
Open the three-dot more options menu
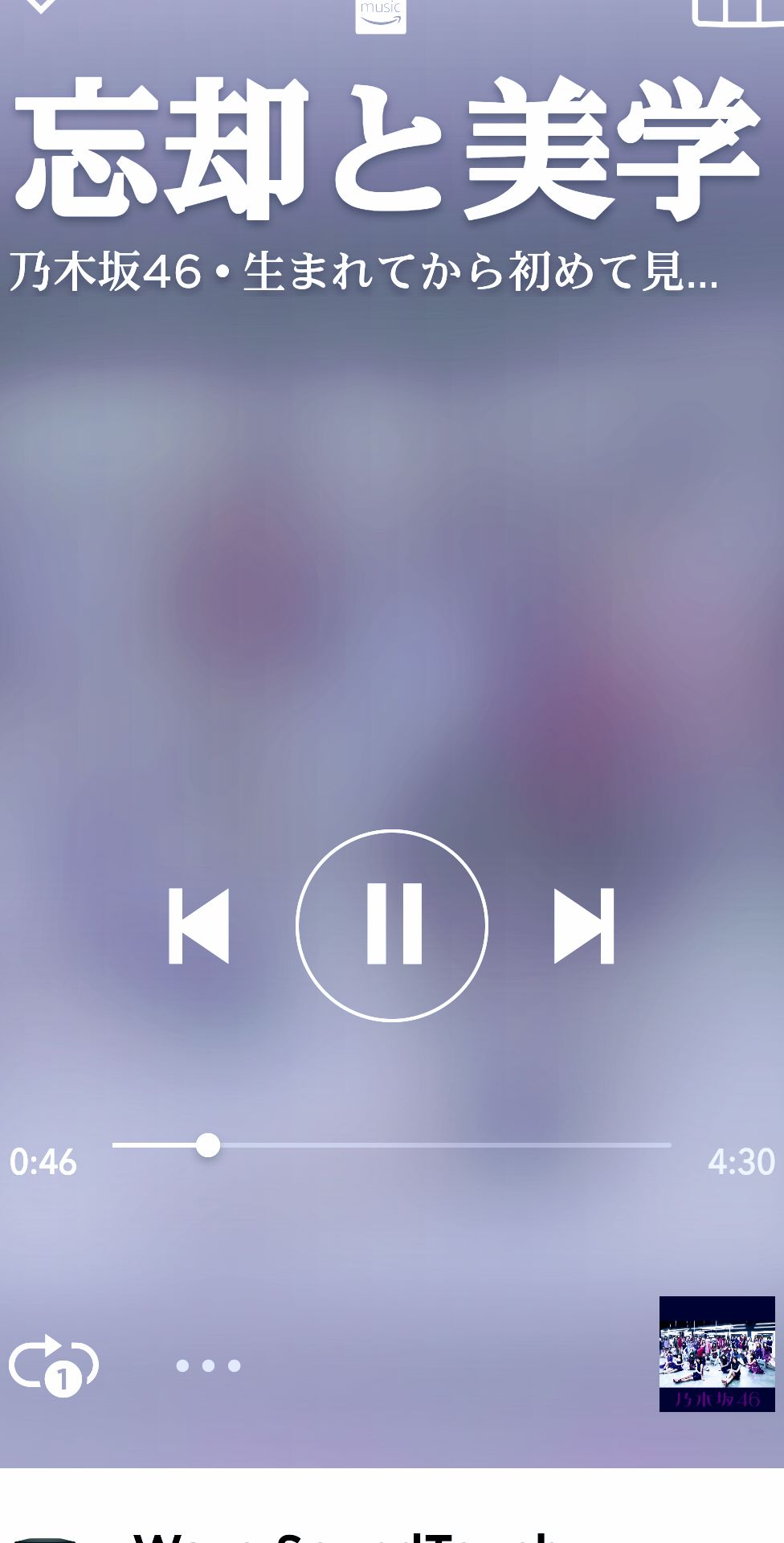(x=208, y=1365)
